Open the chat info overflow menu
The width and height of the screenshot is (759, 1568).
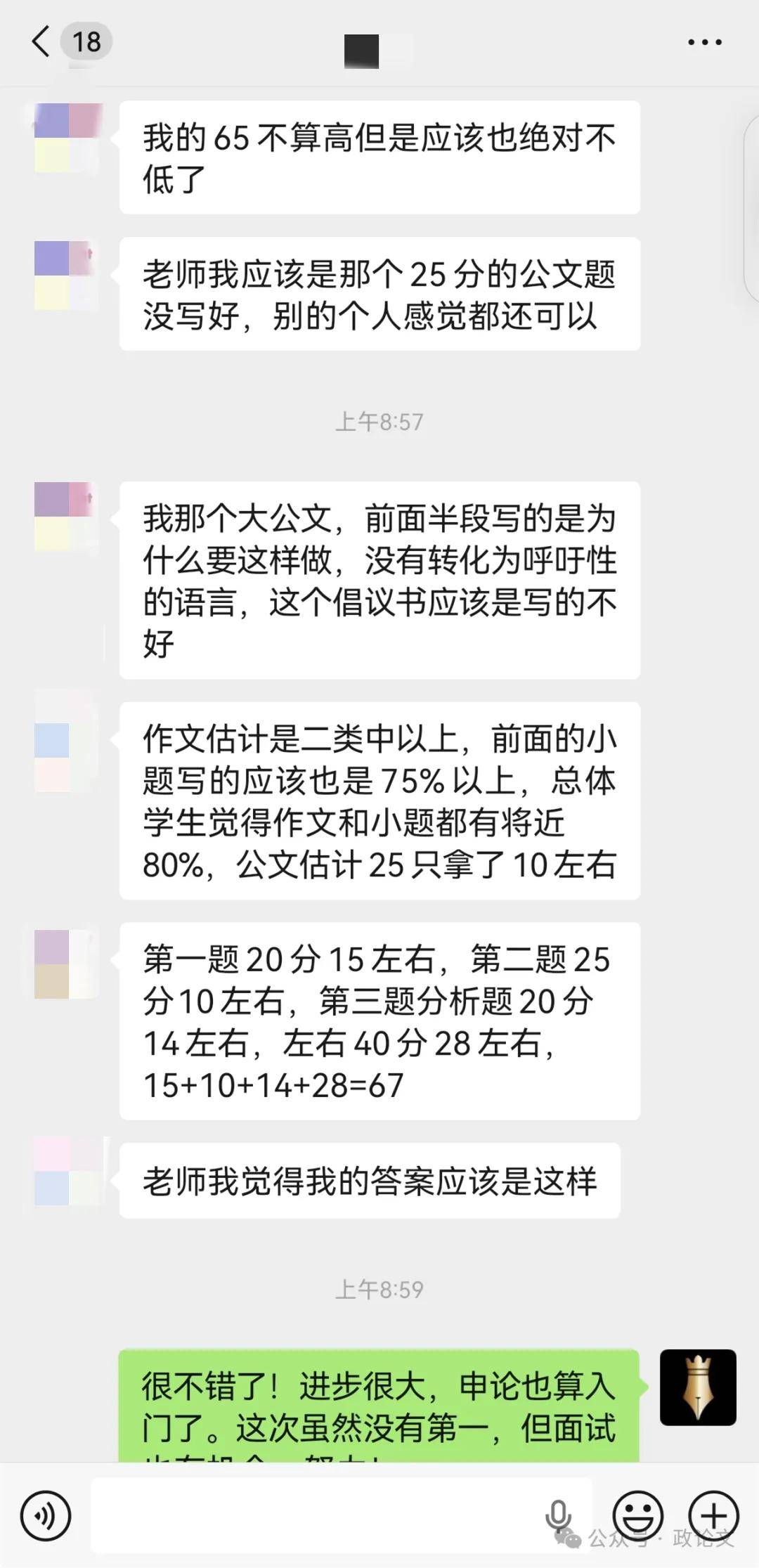(704, 42)
